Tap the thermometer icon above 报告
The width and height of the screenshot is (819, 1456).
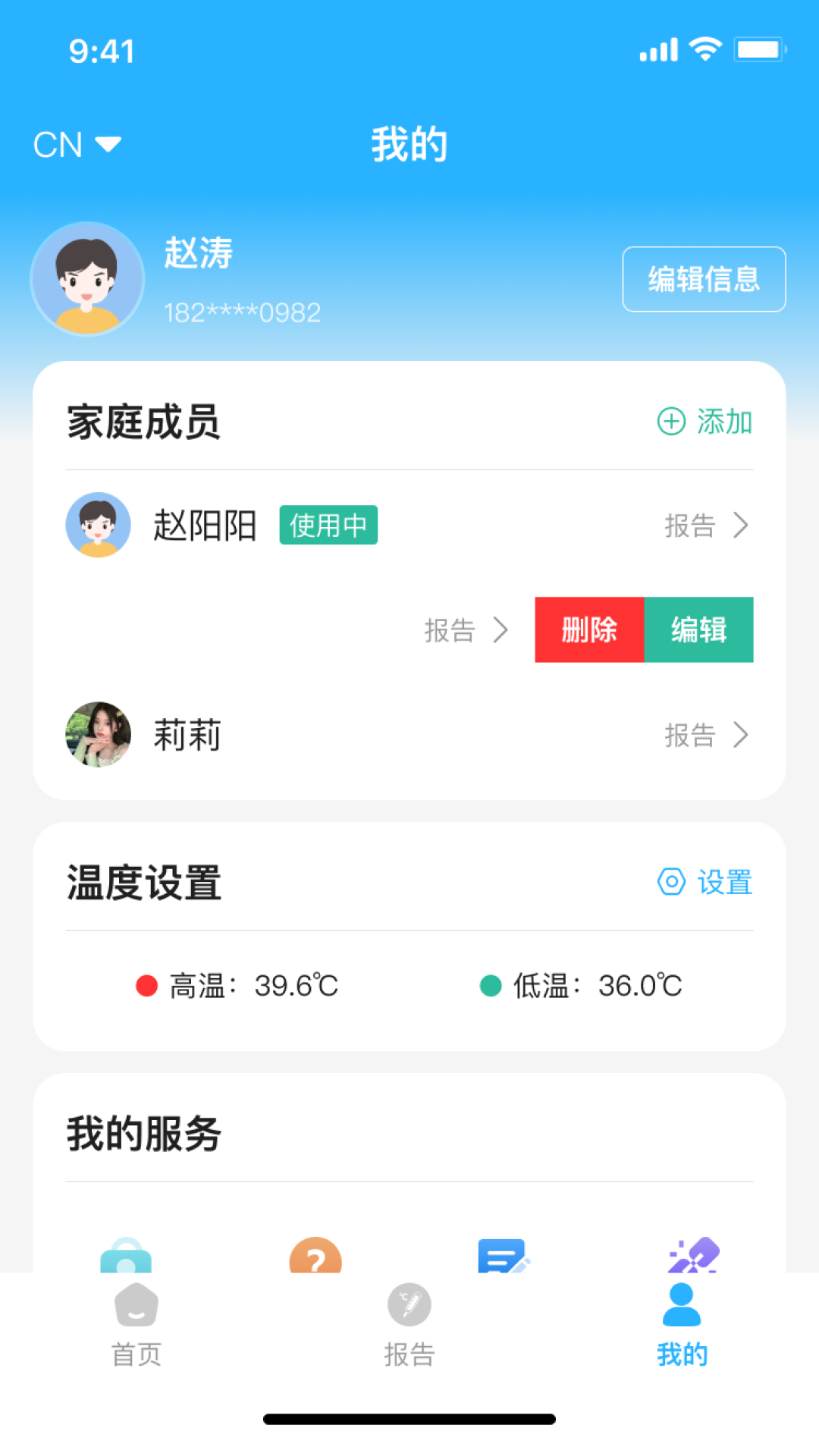(408, 1304)
